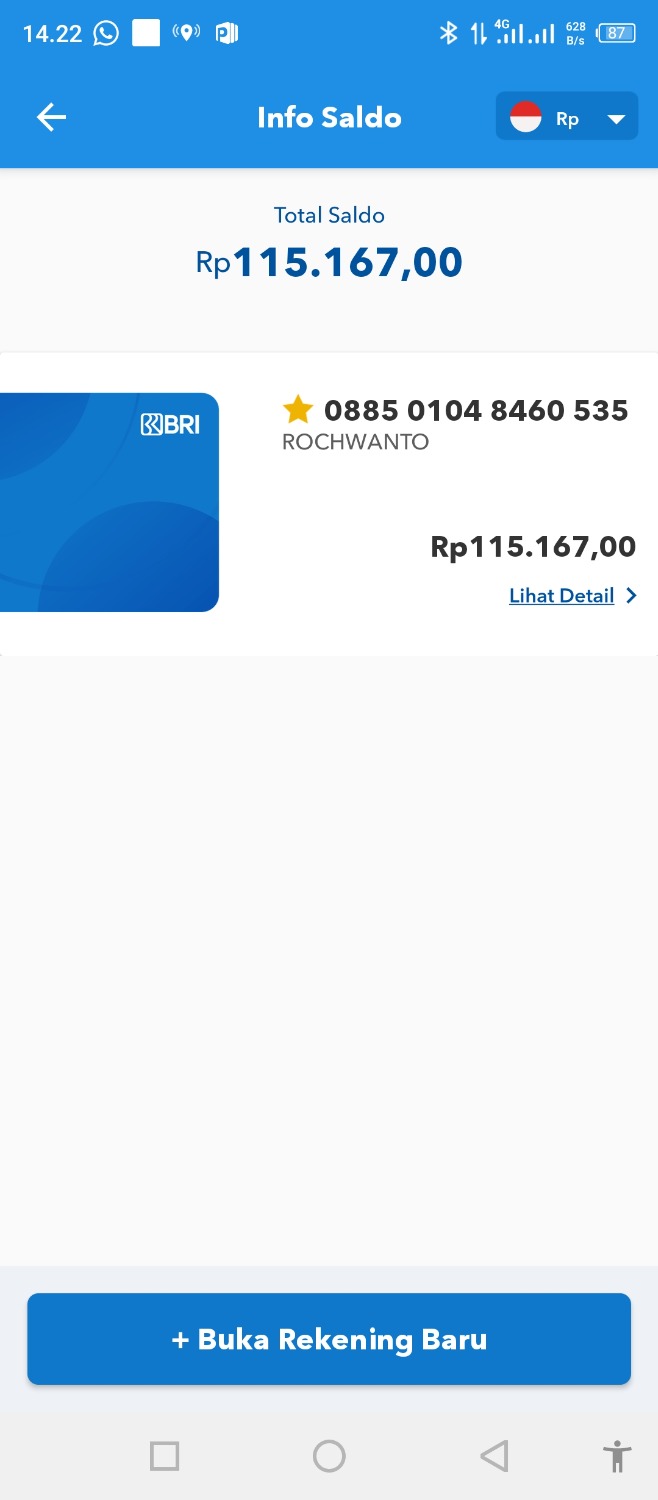Open recent apps from navigation bar
Viewport: 658px width, 1500px height.
click(x=164, y=1455)
